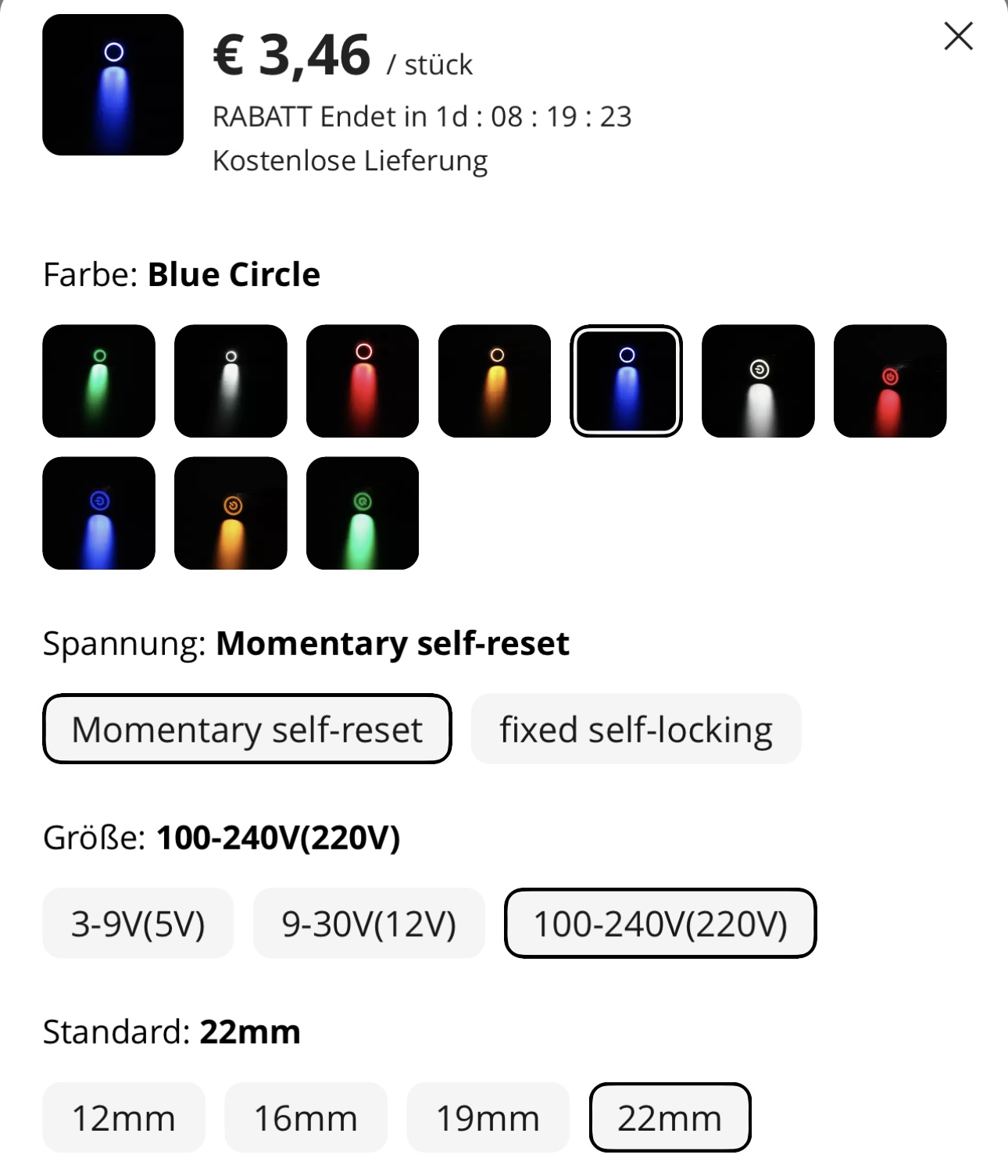Screen dimensions: 1008x1176
Task: Choose the 3-9V(5V) voltage option
Action: tap(138, 924)
